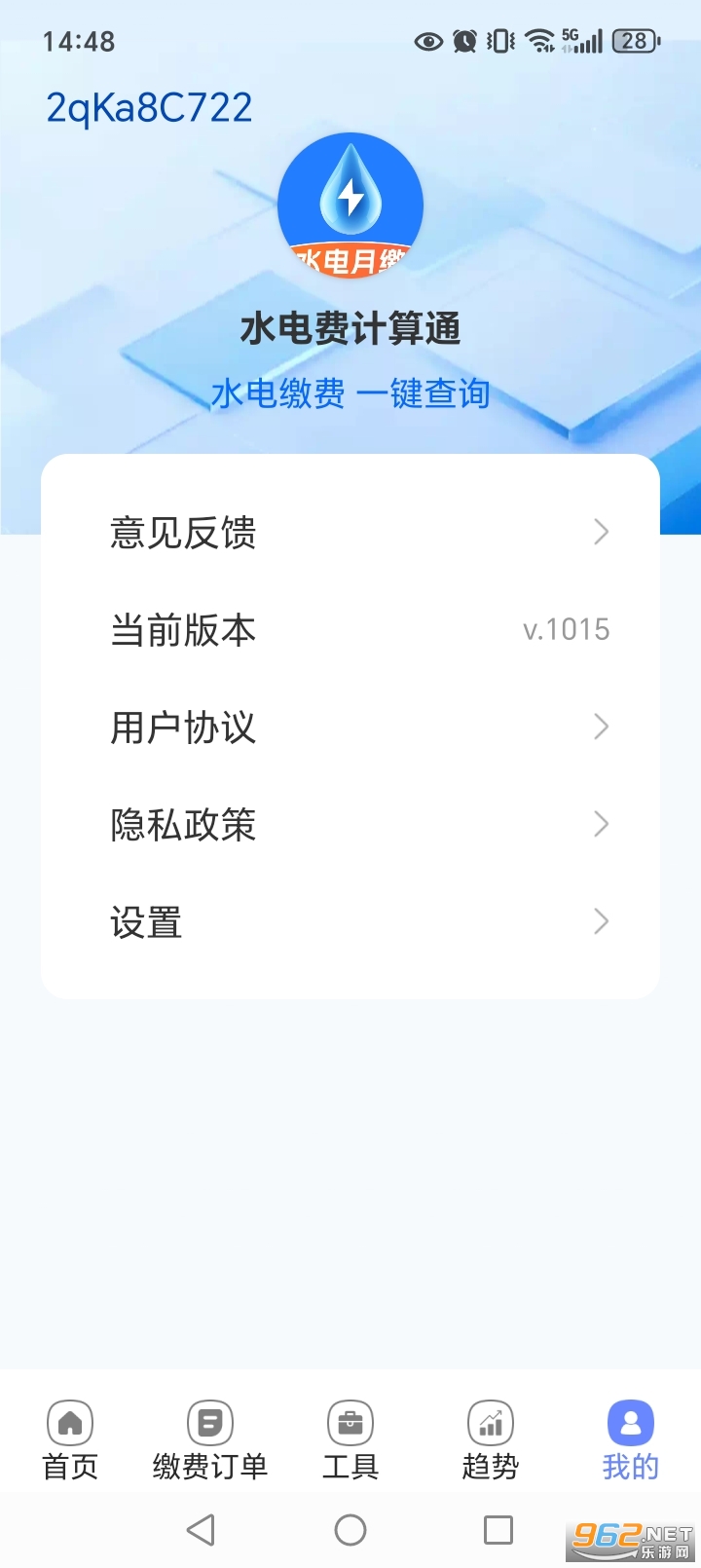Tap the battery level indicator
Image resolution: width=701 pixels, height=1568 pixels.
coord(634,41)
